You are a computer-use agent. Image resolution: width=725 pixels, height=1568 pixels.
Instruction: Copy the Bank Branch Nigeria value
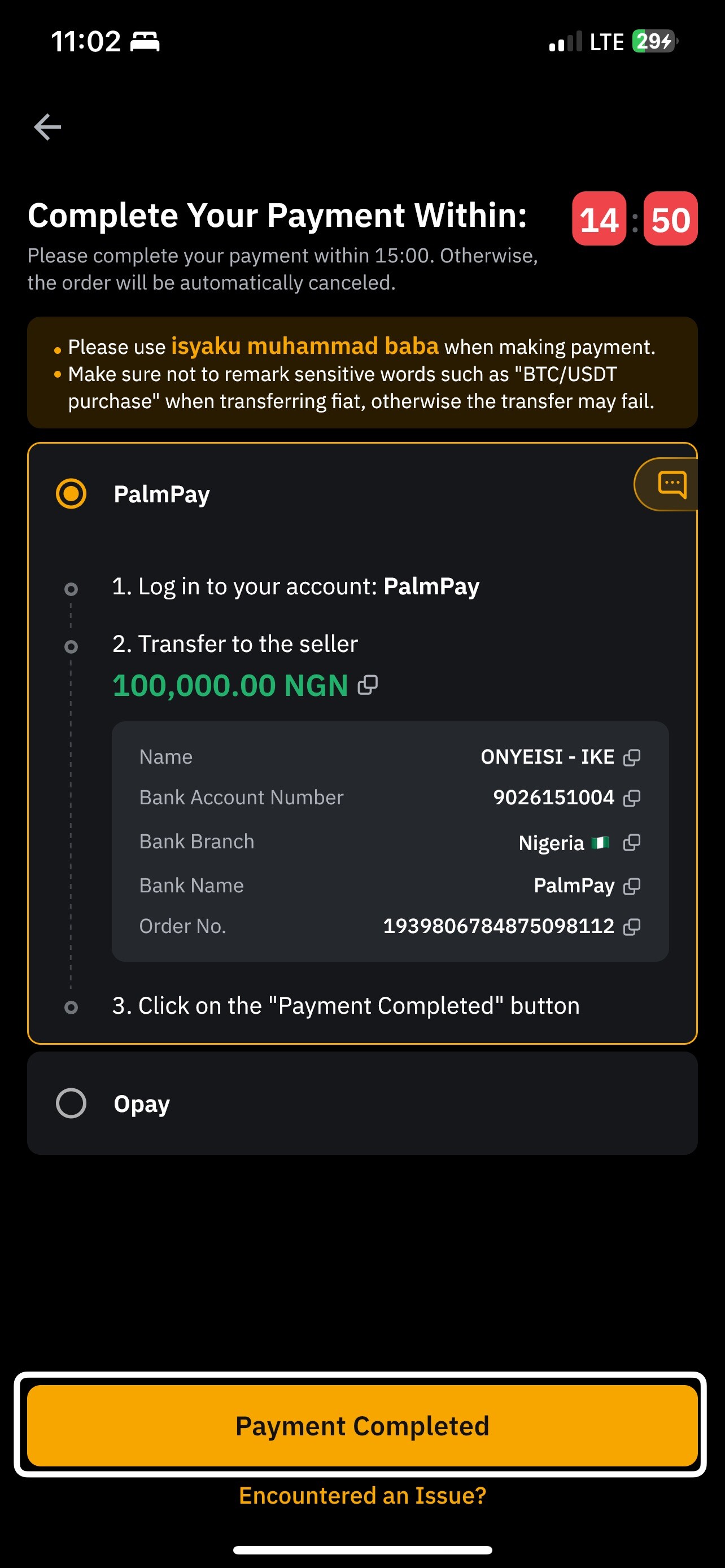point(632,843)
